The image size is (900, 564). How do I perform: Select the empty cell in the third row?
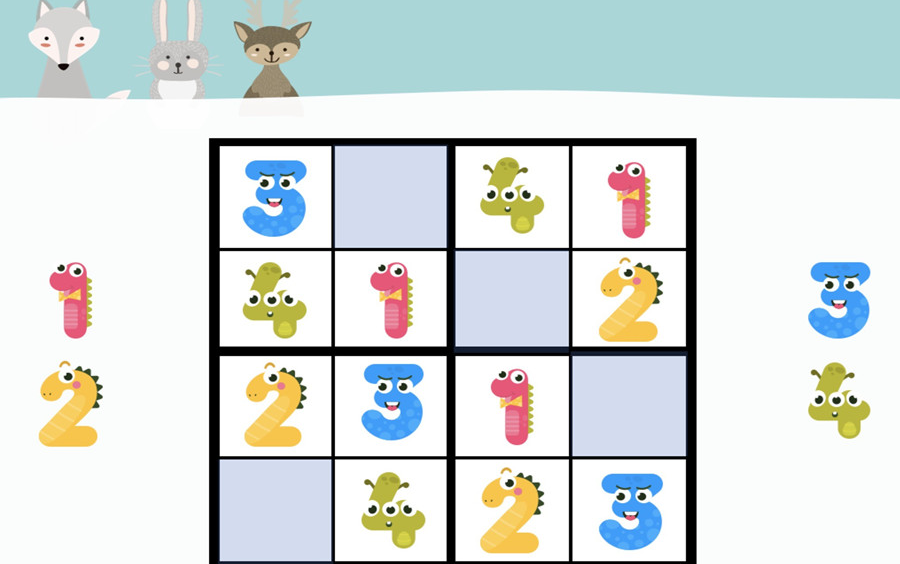(x=628, y=404)
